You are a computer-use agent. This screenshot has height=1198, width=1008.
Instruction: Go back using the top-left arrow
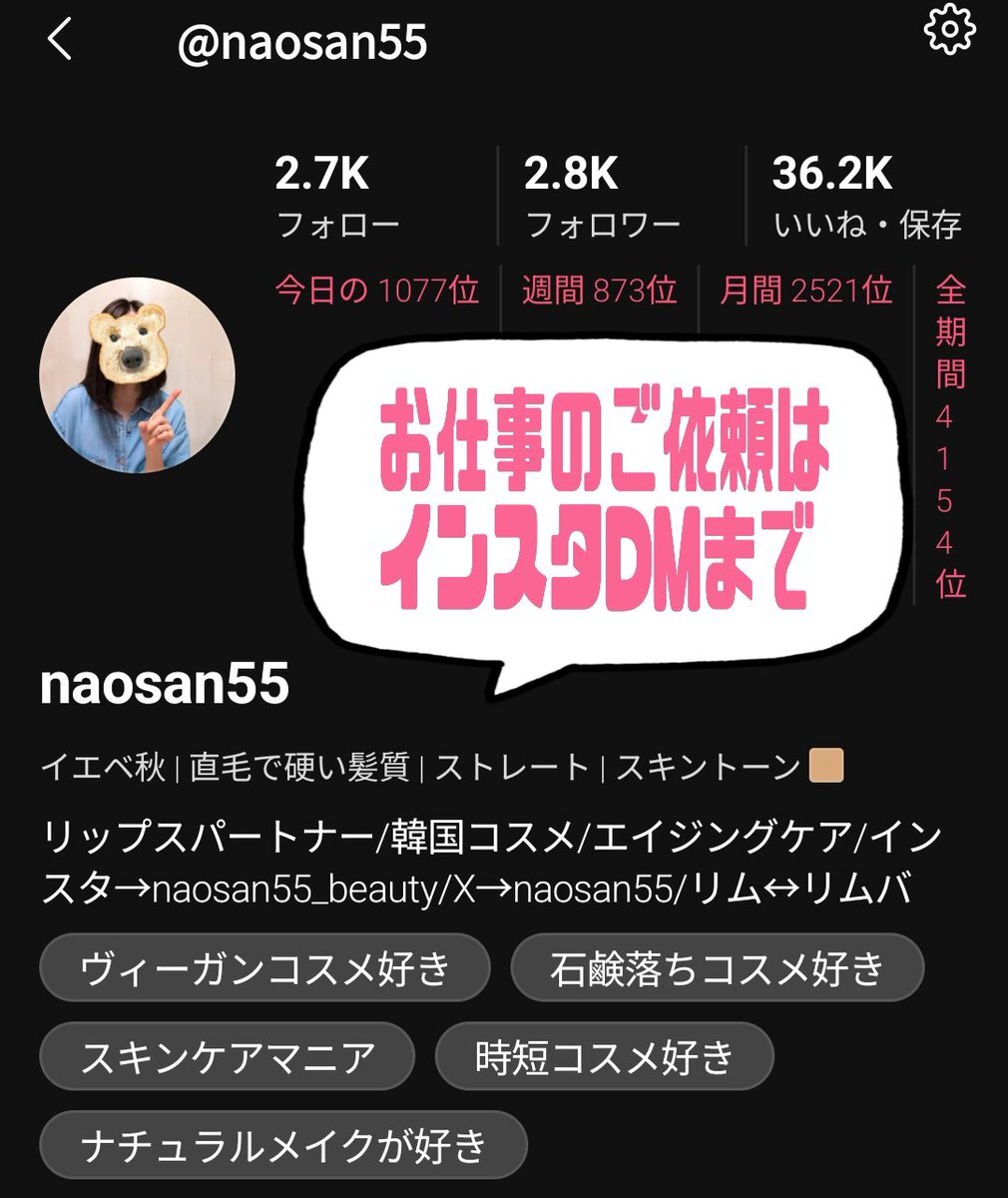60,41
